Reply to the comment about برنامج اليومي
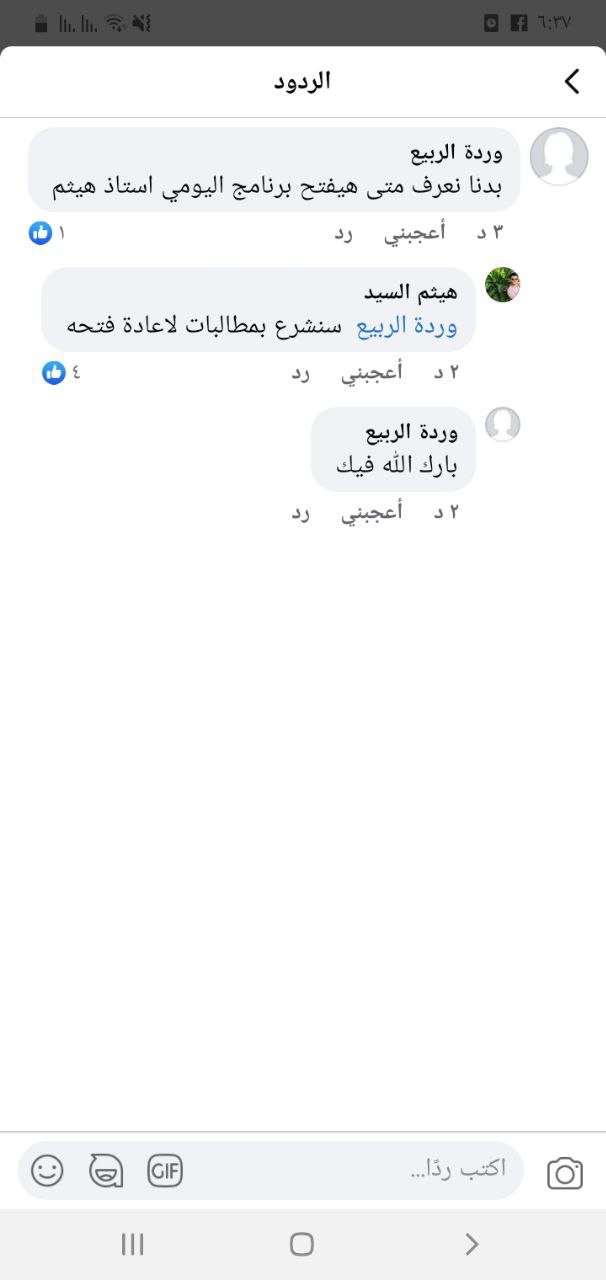Viewport: 606px width, 1280px height. [x=344, y=233]
